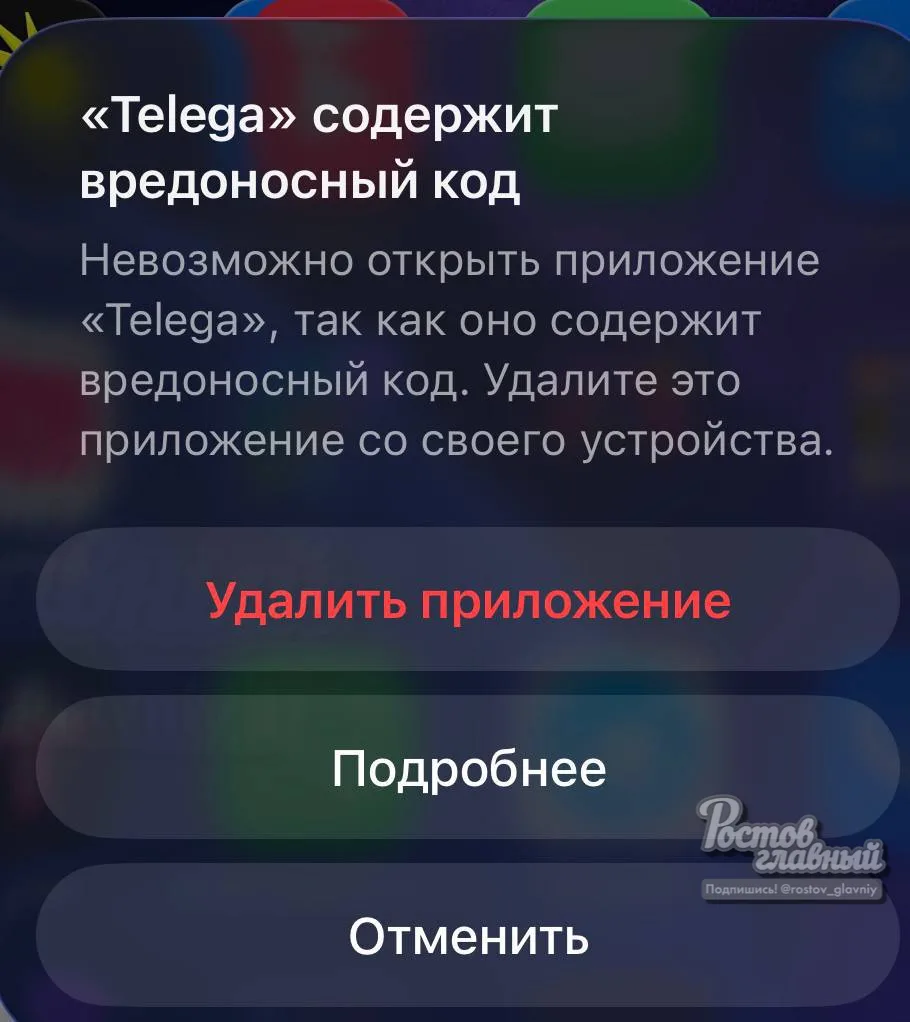
Task: Open Подробнее for more details
Action: pyautogui.click(x=468, y=768)
